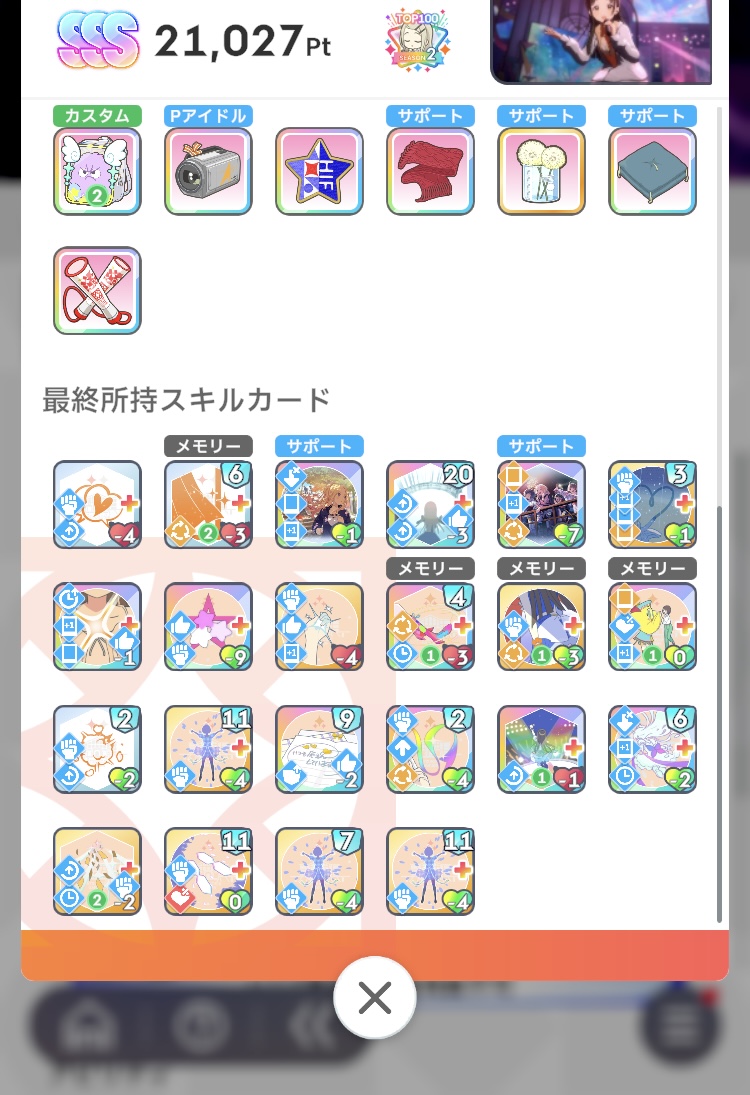This screenshot has width=750, height=1095.
Task: View the skill card numbered 9
Action: (x=319, y=749)
